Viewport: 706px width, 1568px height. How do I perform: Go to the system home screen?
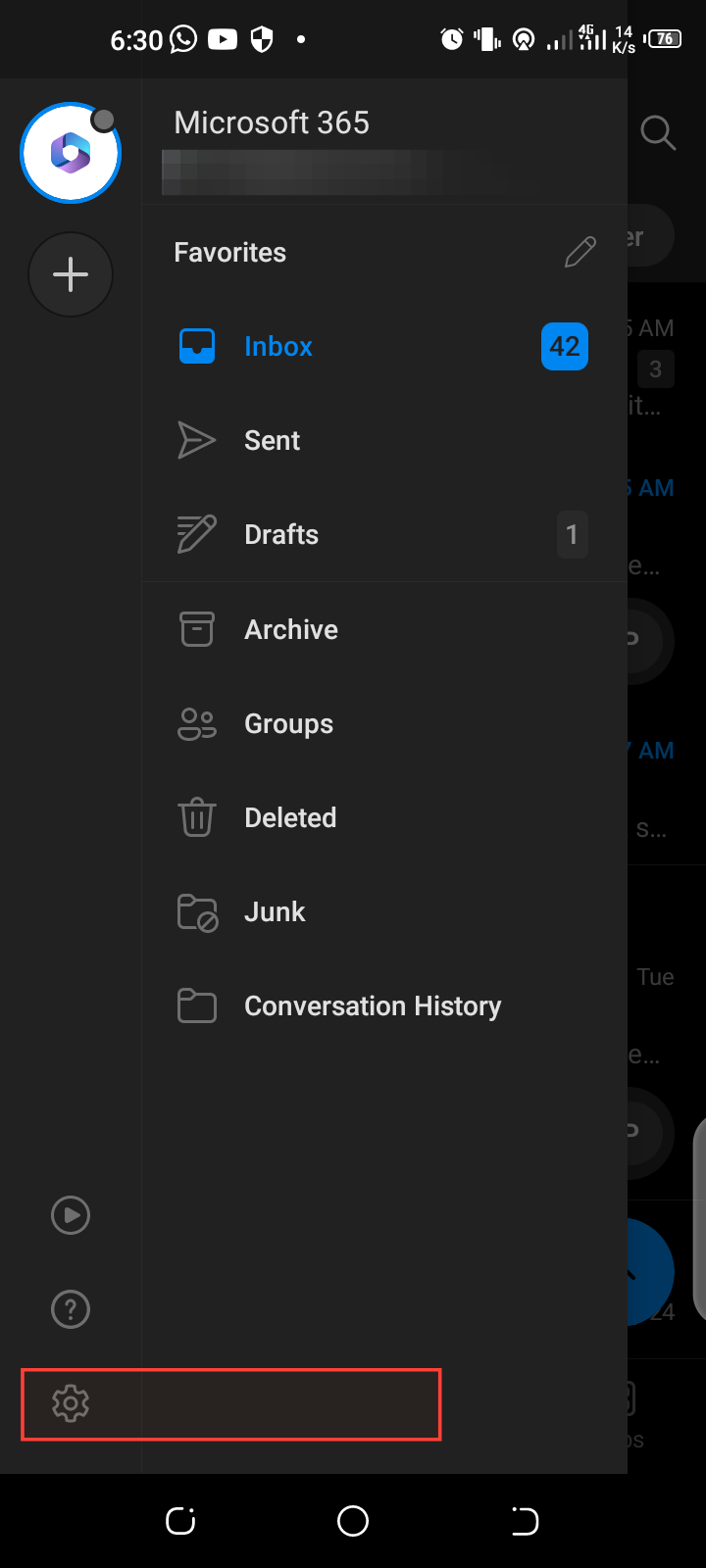click(x=353, y=1521)
